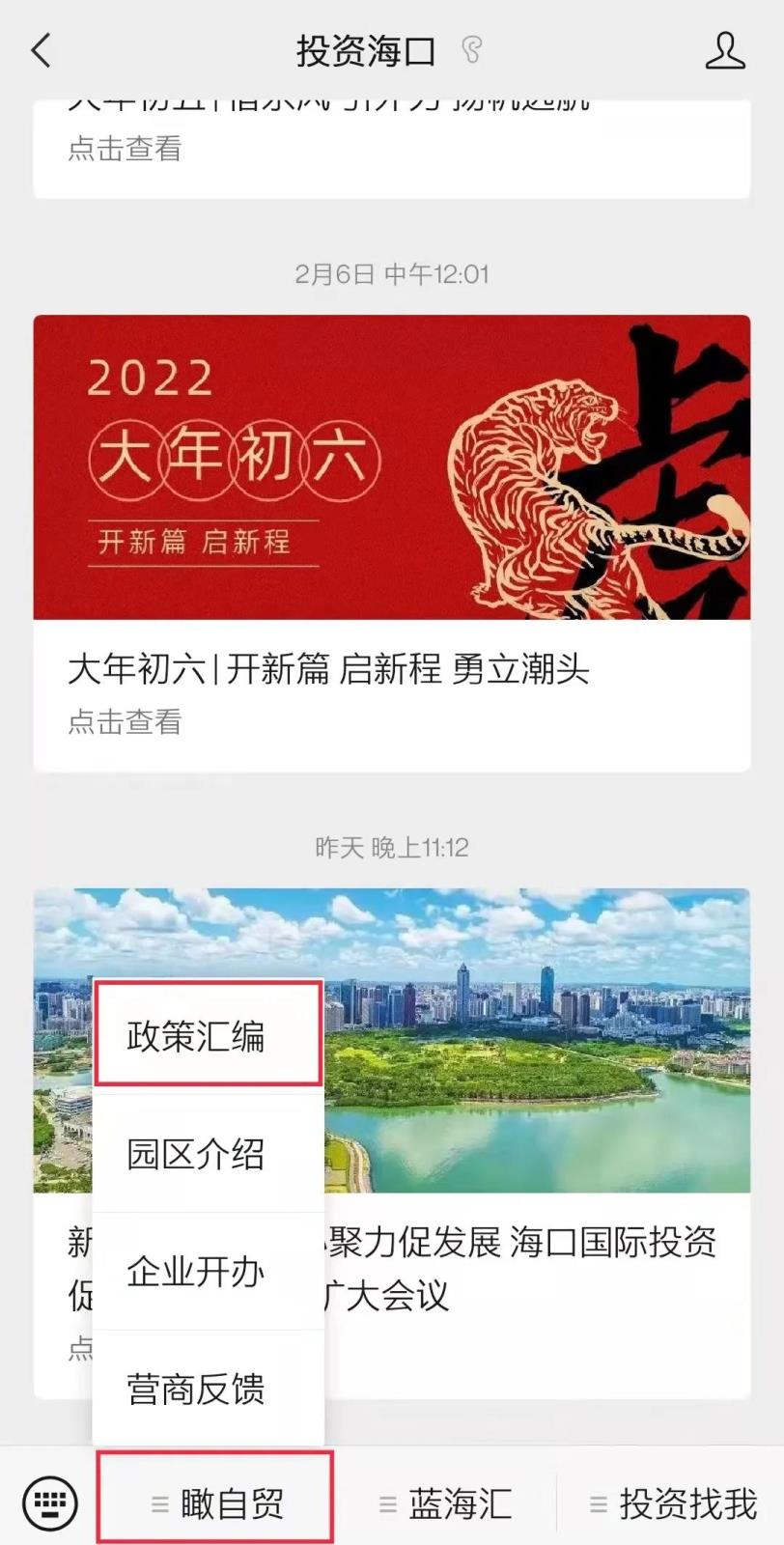Open 企业开办 menu item
The width and height of the screenshot is (784, 1545).
(x=208, y=1272)
